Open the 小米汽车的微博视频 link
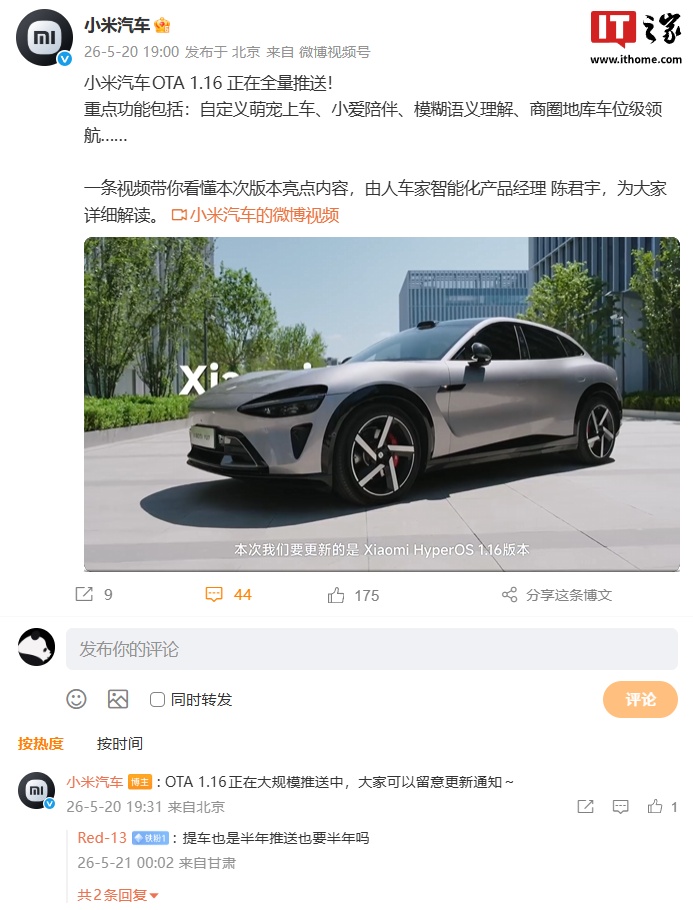Image resolution: width=693 pixels, height=910 pixels. tap(255, 215)
